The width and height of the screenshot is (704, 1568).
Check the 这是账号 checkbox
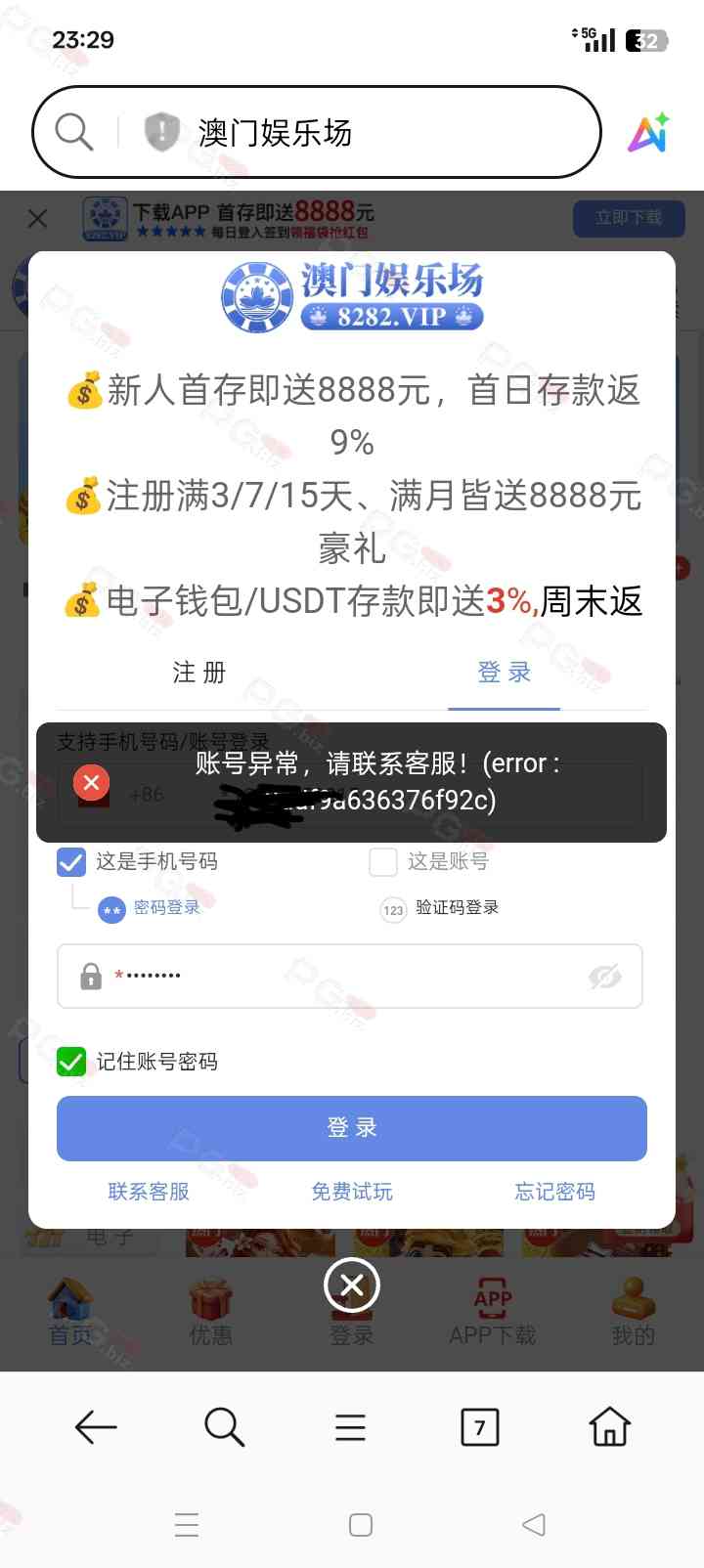(383, 861)
